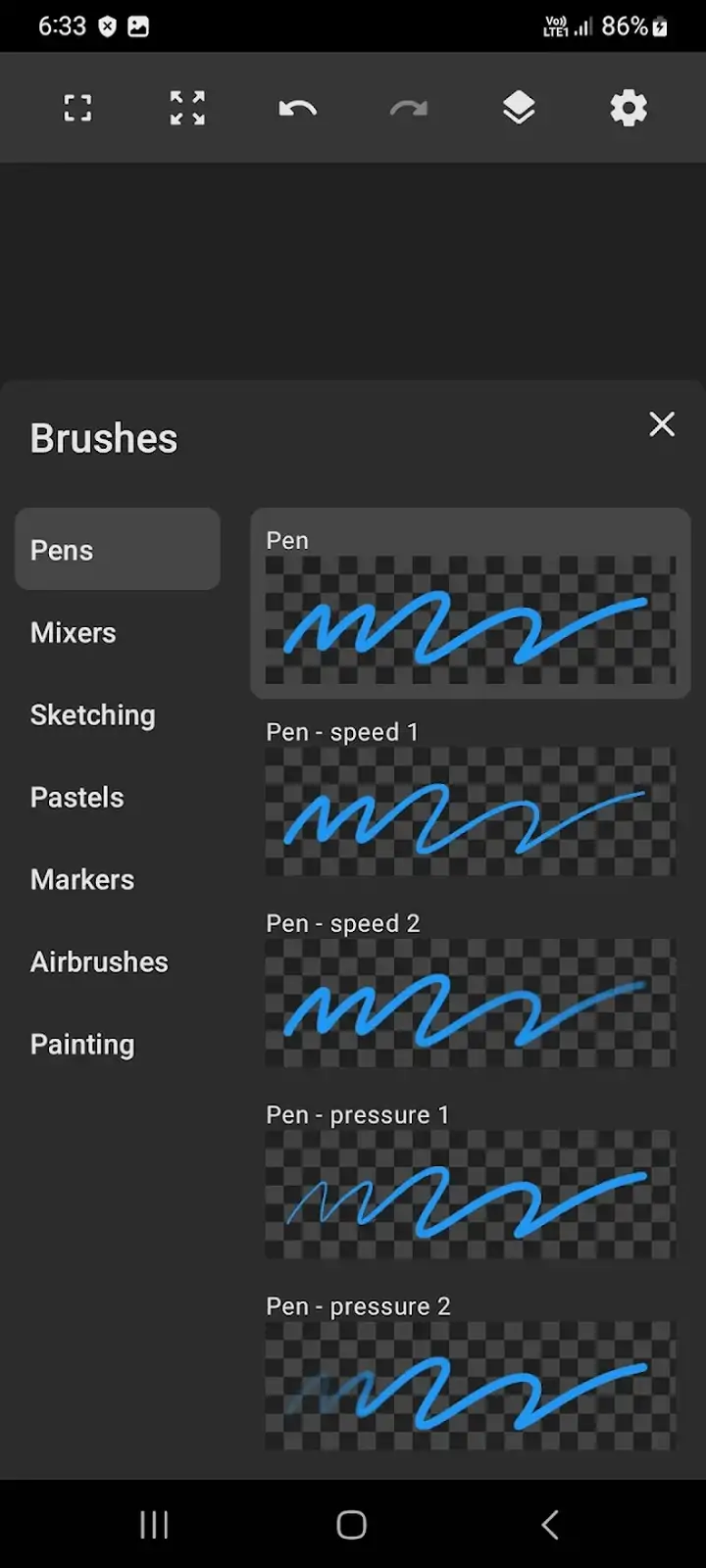Open the settings gear
The image size is (706, 1568).
(629, 108)
